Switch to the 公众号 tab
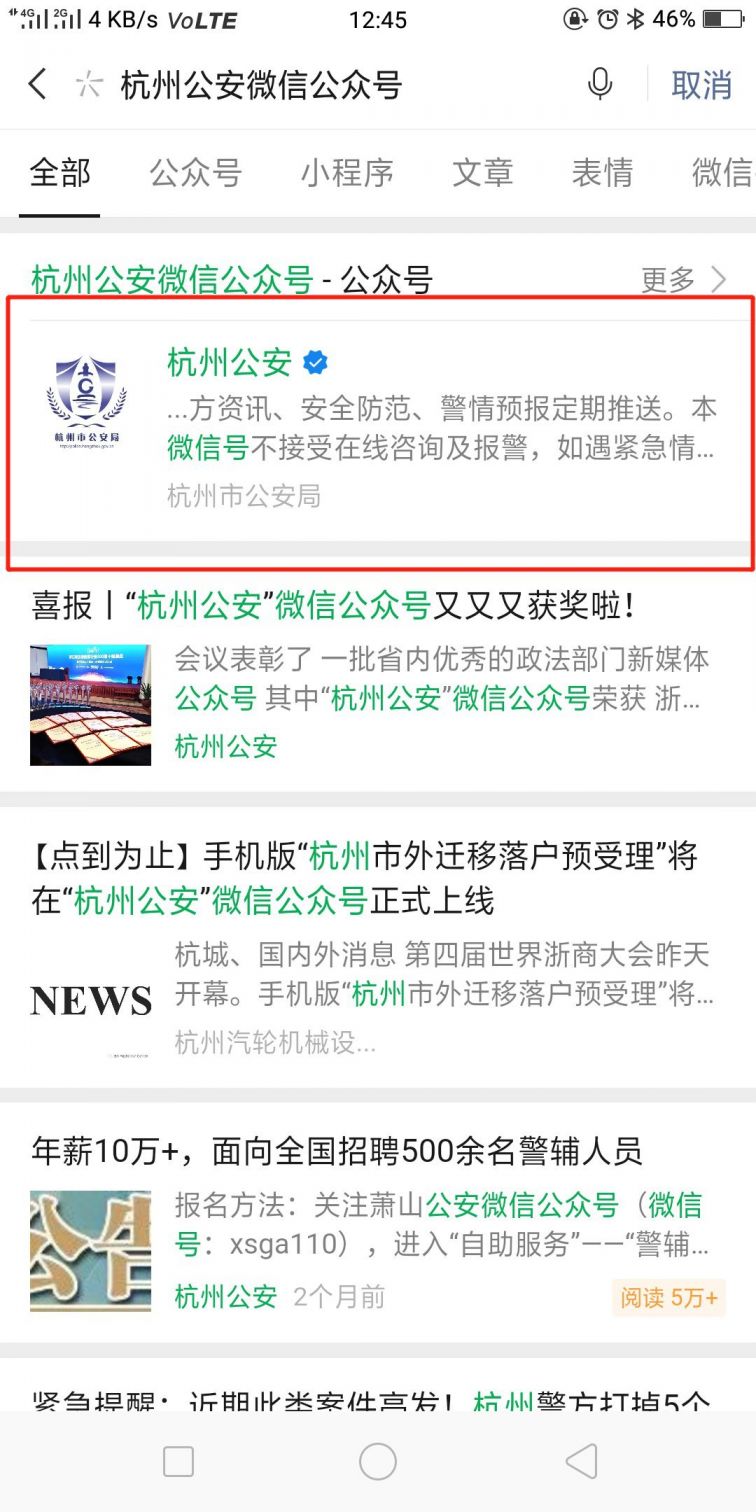The height and width of the screenshot is (1512, 756). [195, 173]
